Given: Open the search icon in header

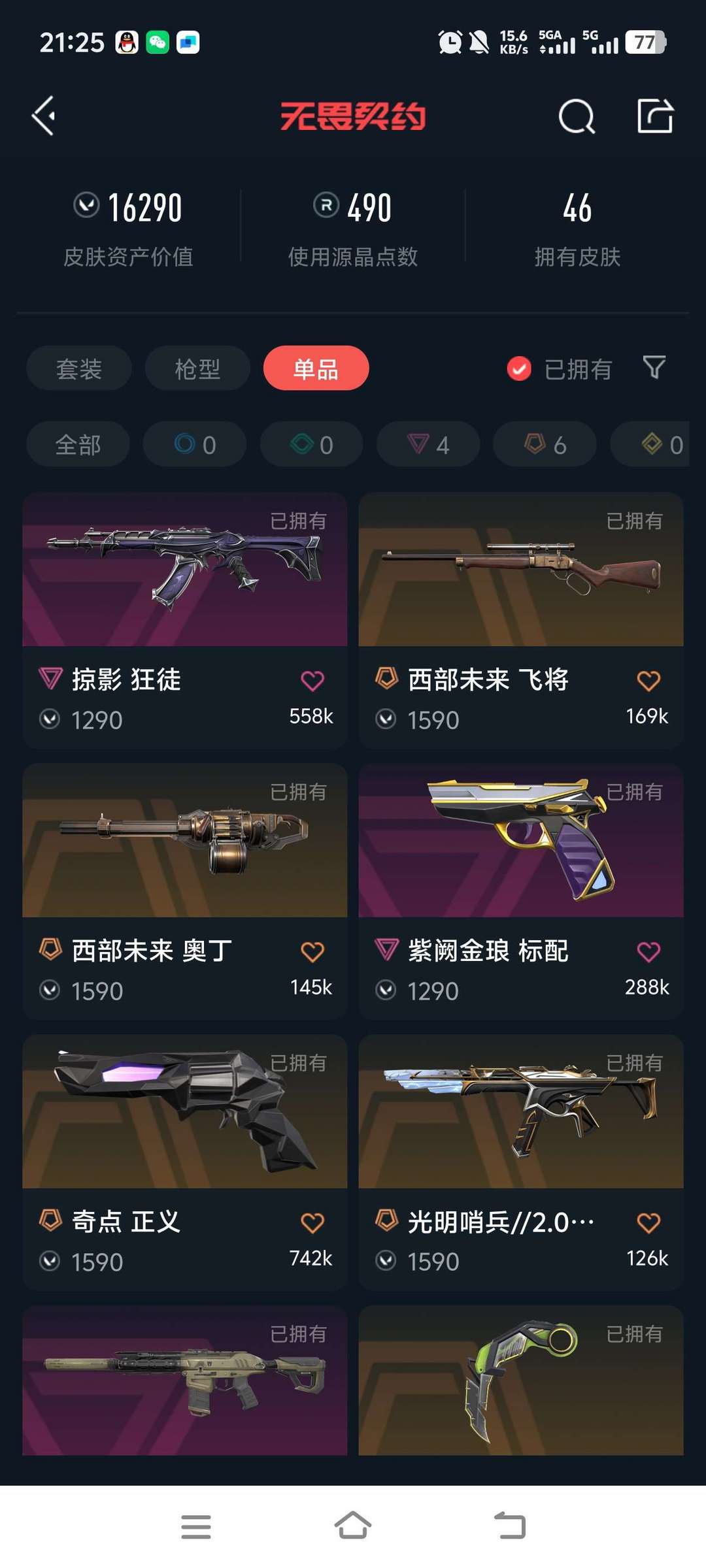Looking at the screenshot, I should (577, 117).
